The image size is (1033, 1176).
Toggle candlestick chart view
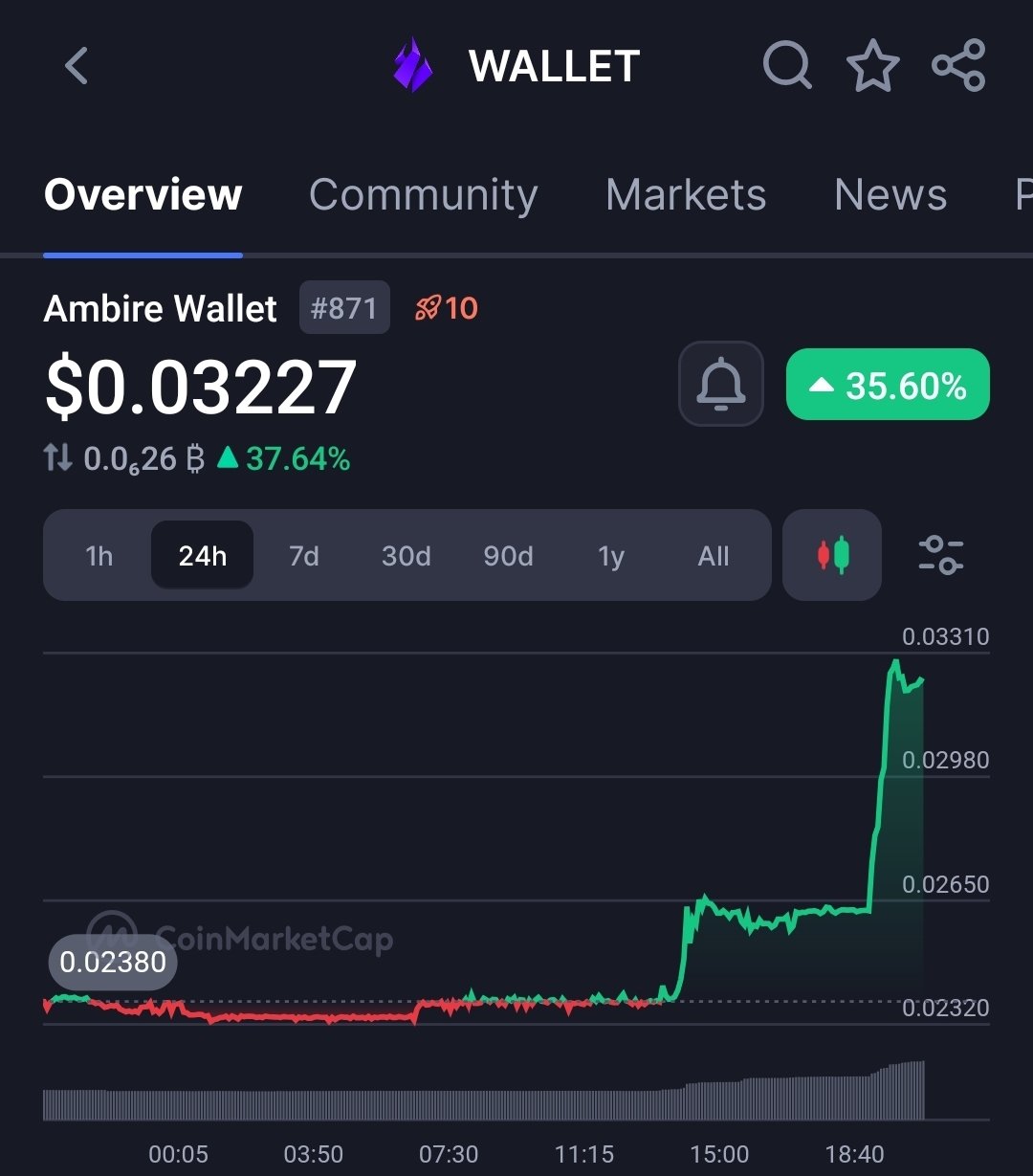[832, 556]
